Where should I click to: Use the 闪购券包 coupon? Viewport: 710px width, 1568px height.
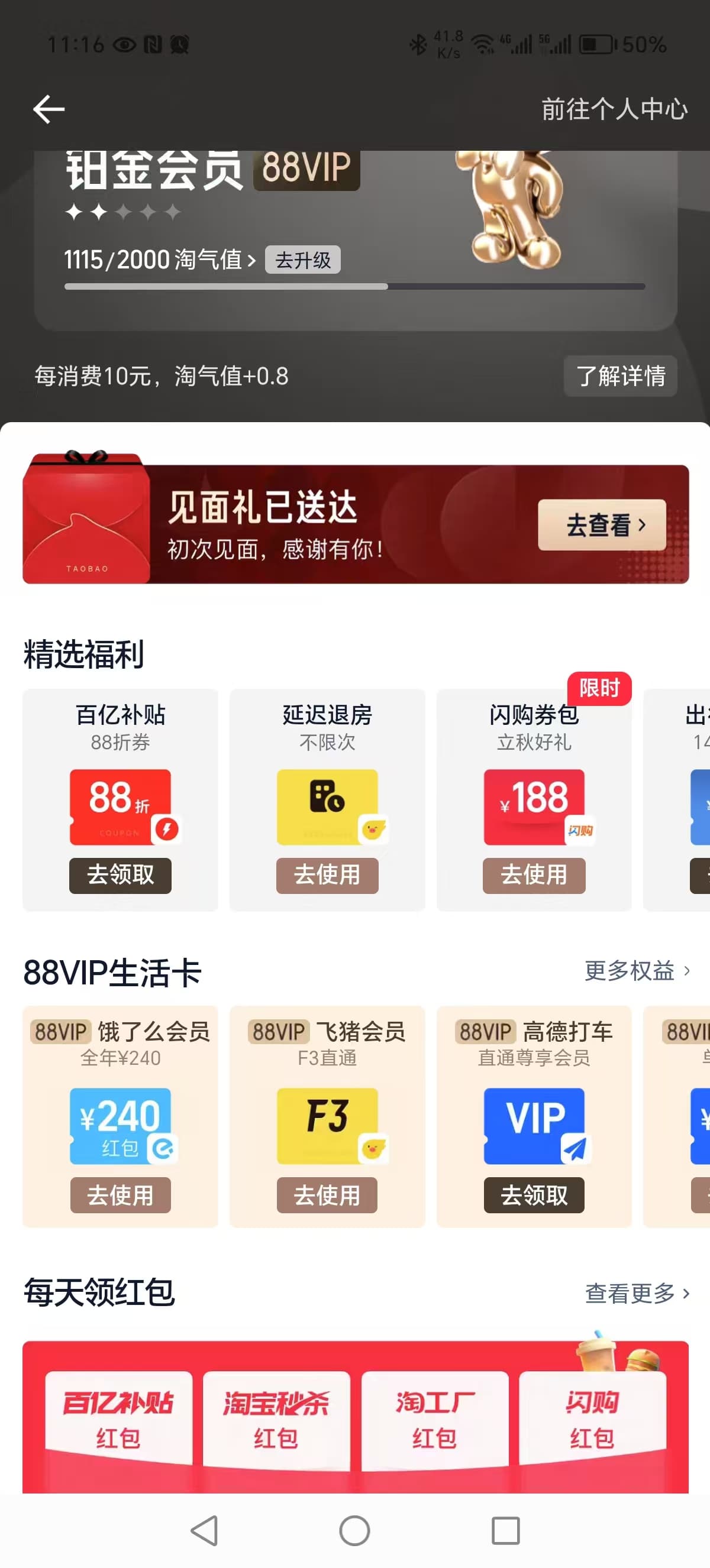[x=534, y=875]
